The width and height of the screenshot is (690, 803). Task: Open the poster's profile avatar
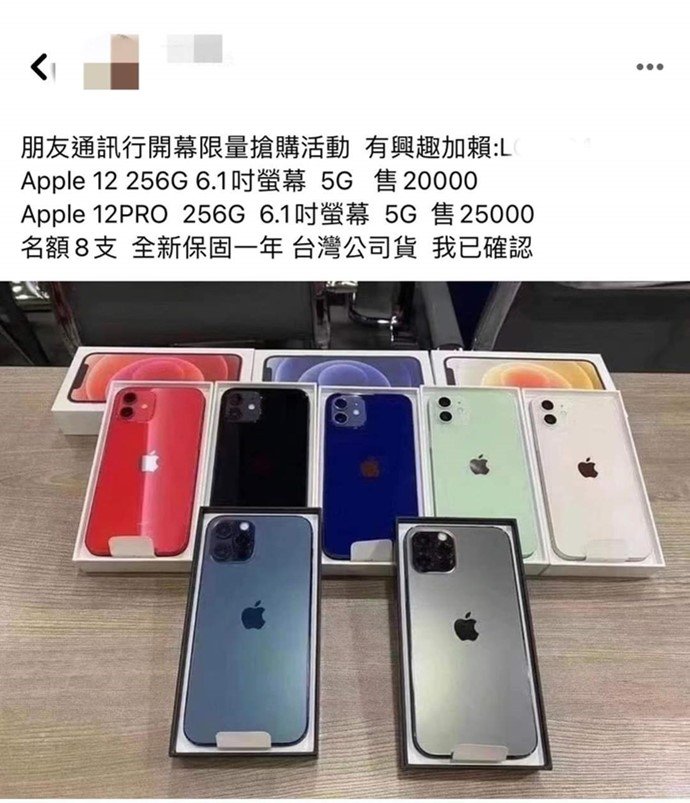click(x=111, y=61)
